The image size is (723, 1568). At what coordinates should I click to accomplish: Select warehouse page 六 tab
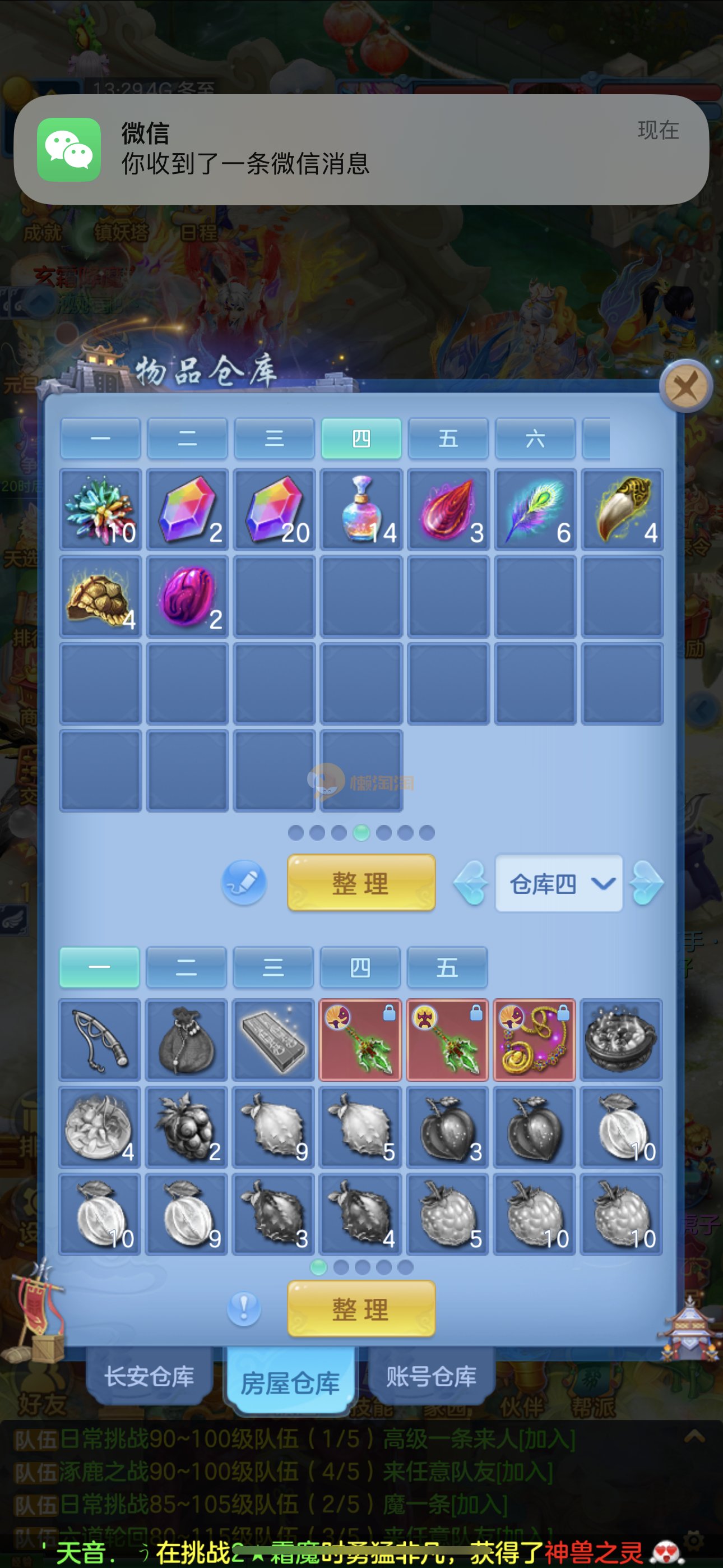tap(535, 438)
